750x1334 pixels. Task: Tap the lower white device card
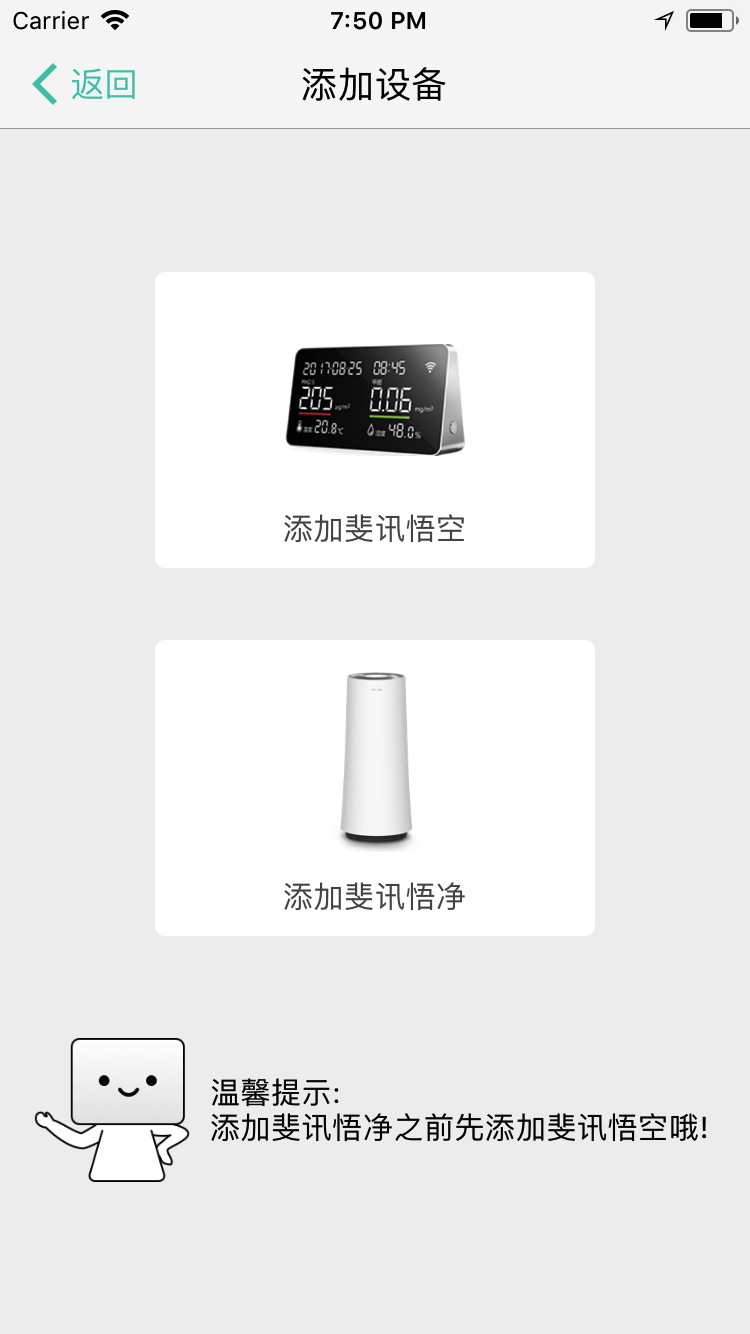pyautogui.click(x=374, y=787)
